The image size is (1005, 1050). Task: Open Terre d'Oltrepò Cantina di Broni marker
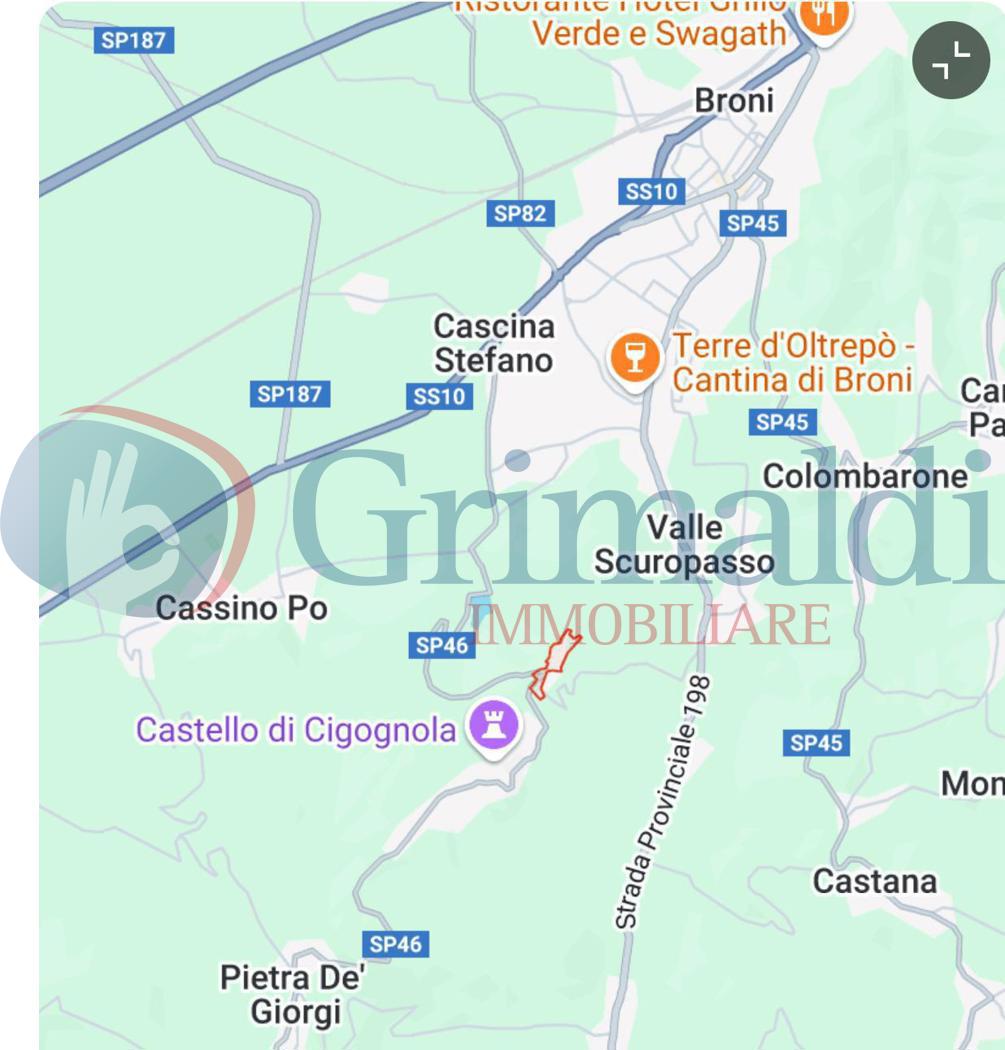pyautogui.click(x=635, y=358)
